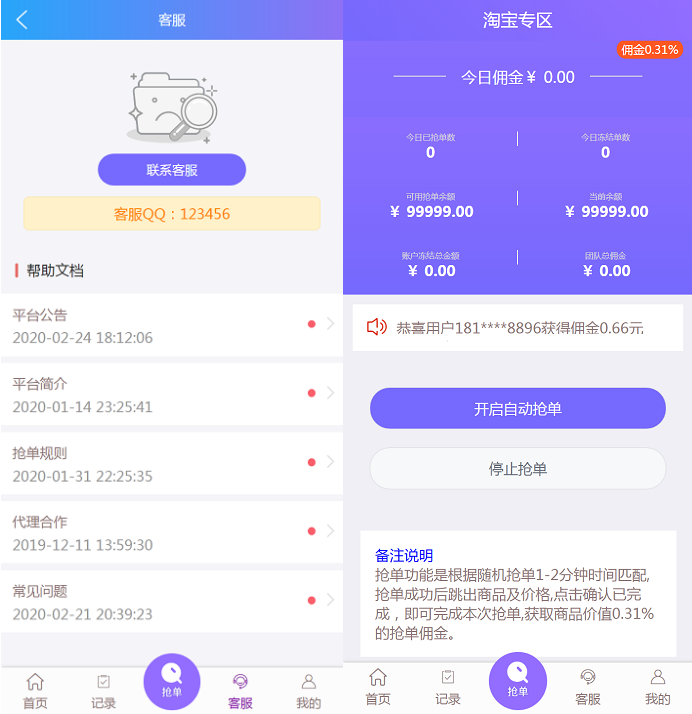View the 抢单规则 document
Viewport: 692px width, 714px height.
tap(172, 463)
